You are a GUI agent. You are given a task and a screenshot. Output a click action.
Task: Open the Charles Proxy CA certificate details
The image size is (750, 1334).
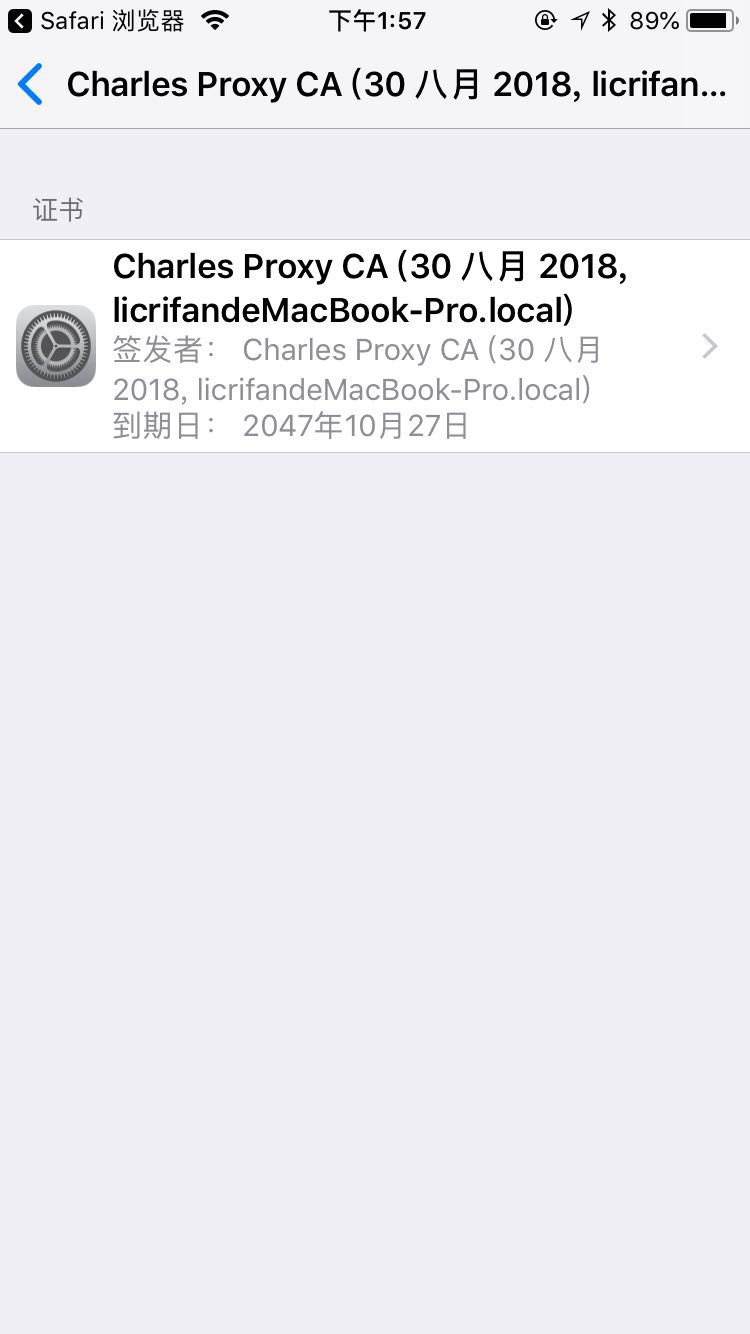(375, 346)
